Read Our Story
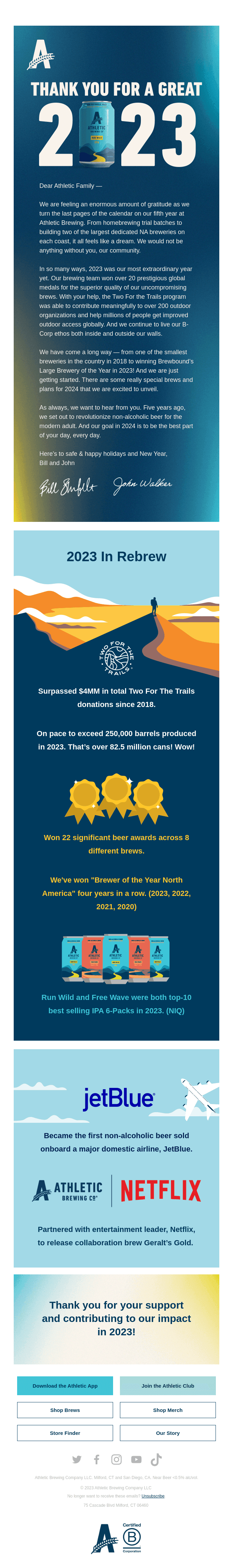The height and width of the screenshot is (1568, 233). click(168, 1433)
